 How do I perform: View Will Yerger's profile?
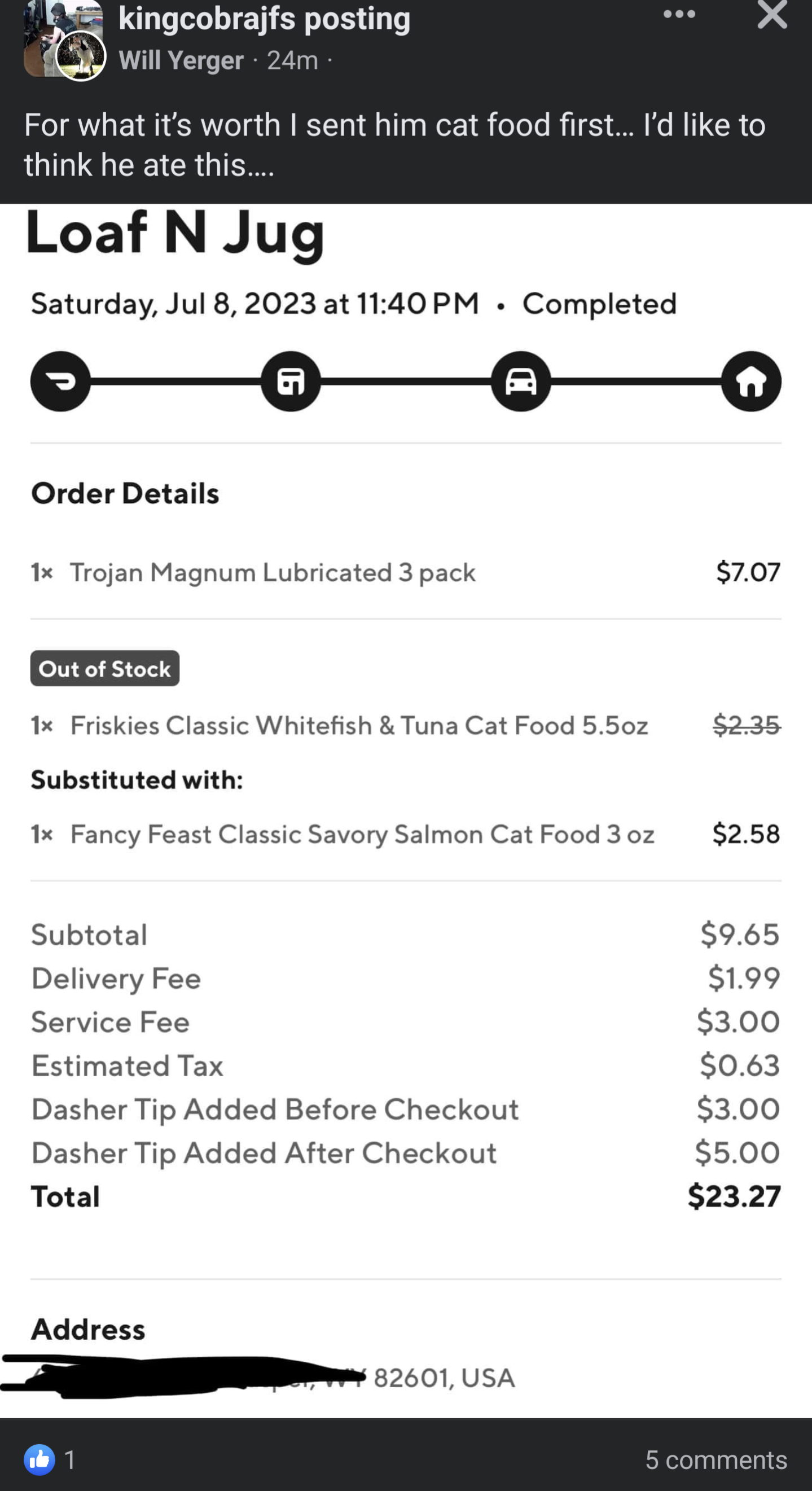(181, 60)
